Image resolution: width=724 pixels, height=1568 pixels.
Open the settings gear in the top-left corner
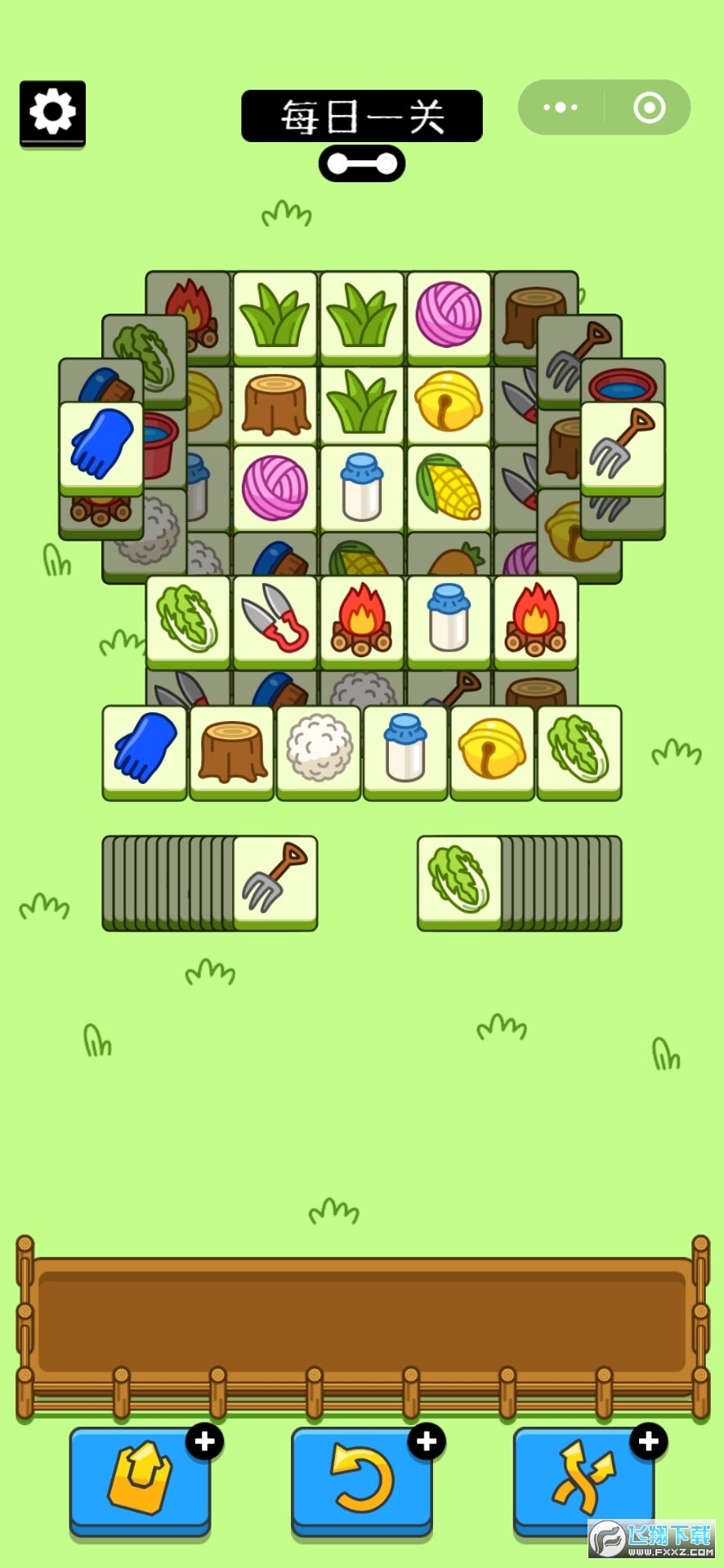click(x=51, y=113)
